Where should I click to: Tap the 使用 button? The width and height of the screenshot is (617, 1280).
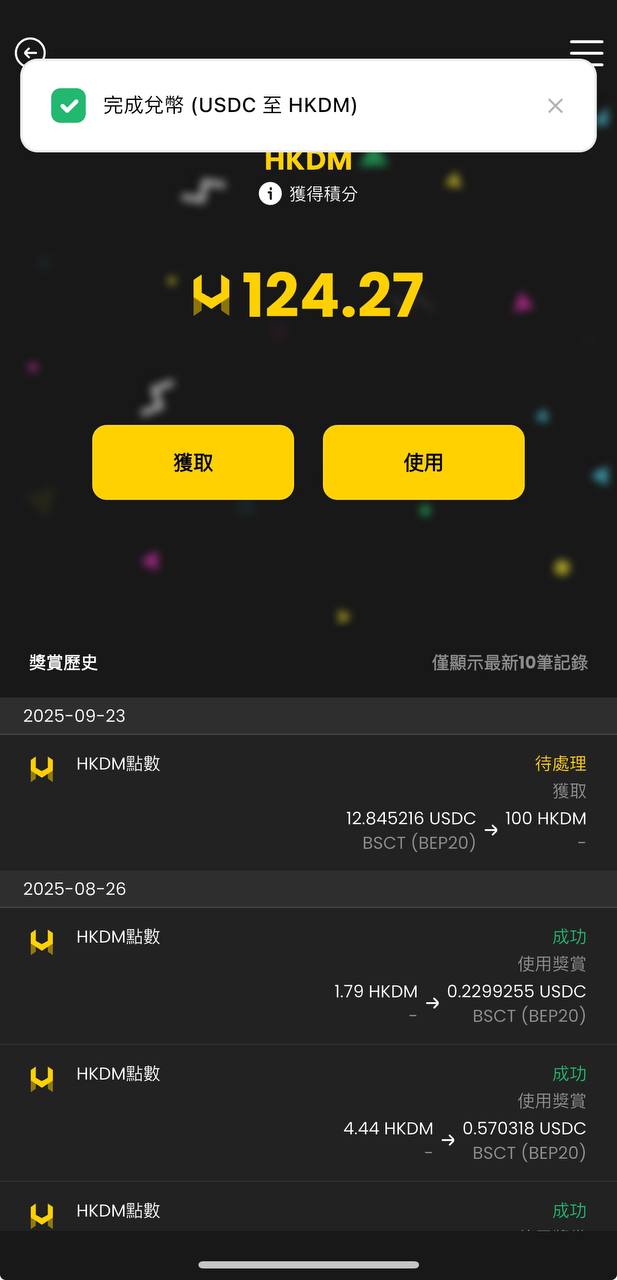coord(423,462)
